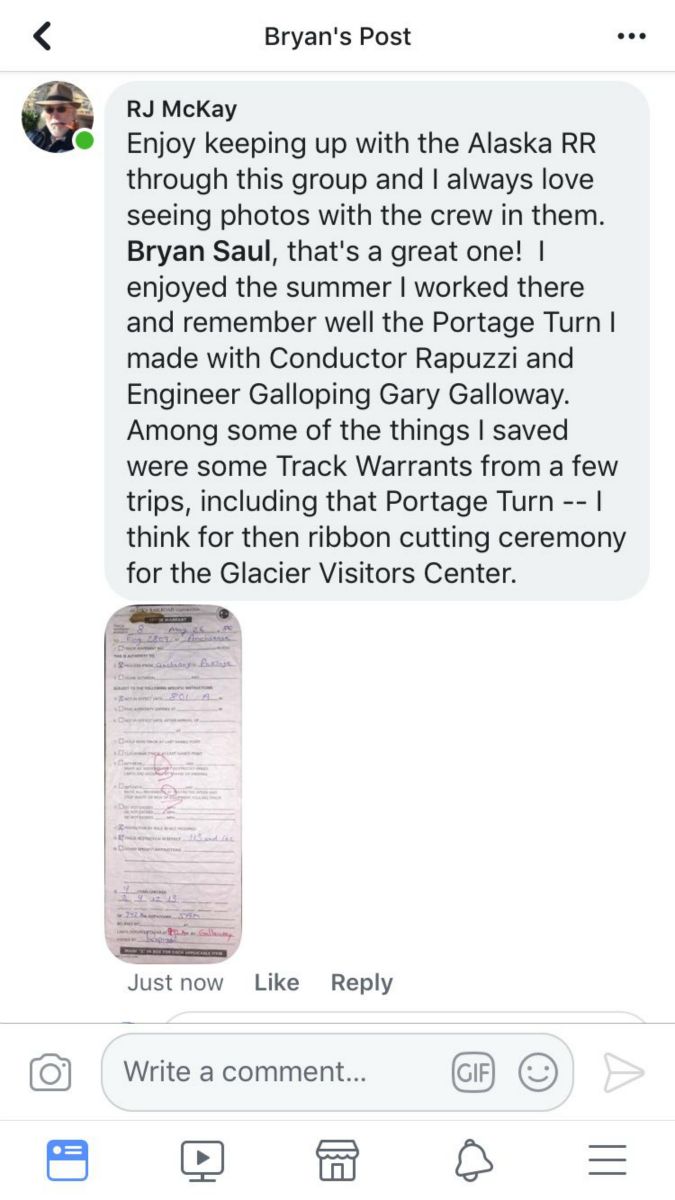The width and height of the screenshot is (675, 1200).
Task: Like RJ McKay's comment
Action: pyautogui.click(x=276, y=983)
